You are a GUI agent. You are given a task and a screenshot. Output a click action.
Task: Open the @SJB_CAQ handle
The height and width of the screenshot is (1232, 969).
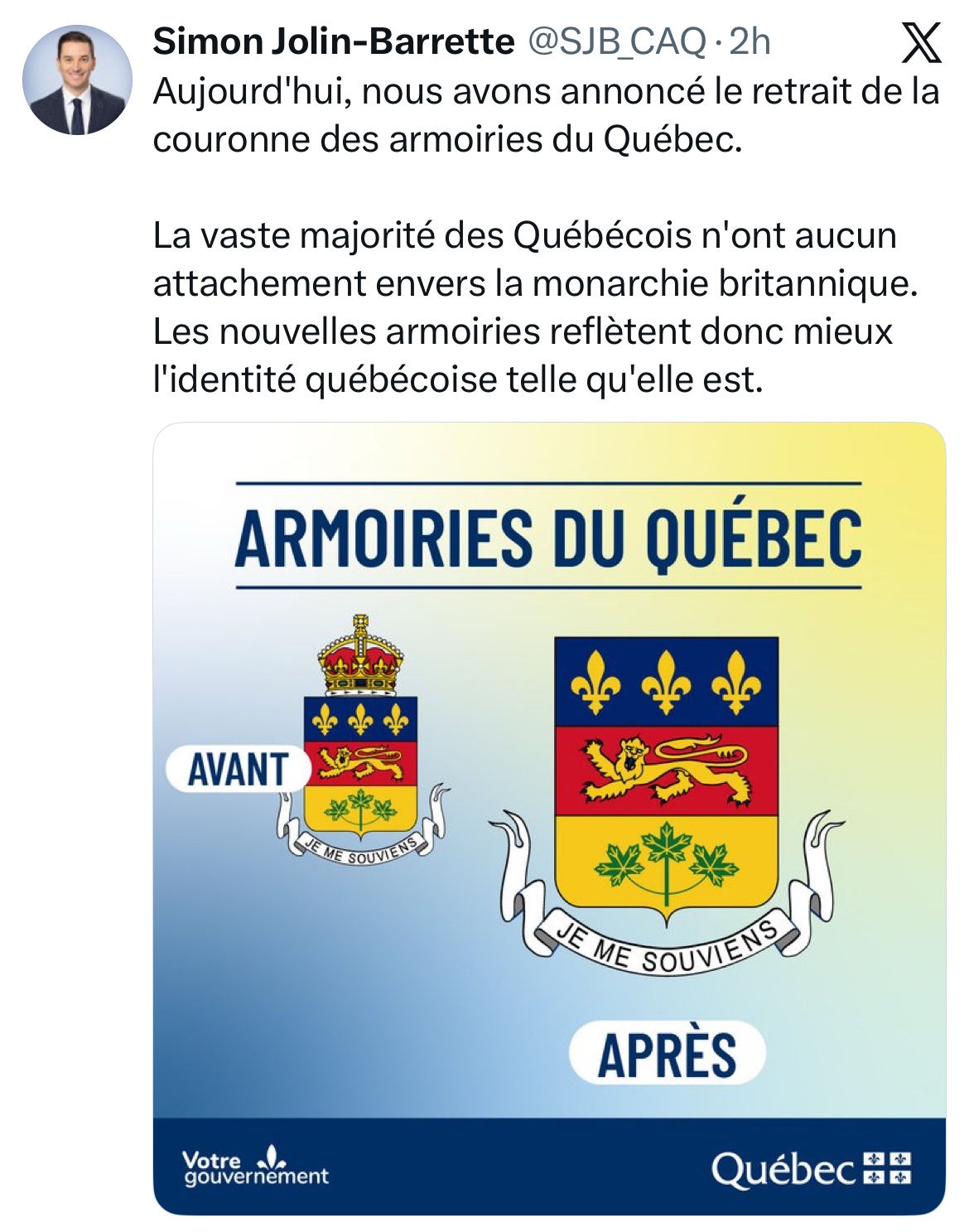pyautogui.click(x=617, y=41)
